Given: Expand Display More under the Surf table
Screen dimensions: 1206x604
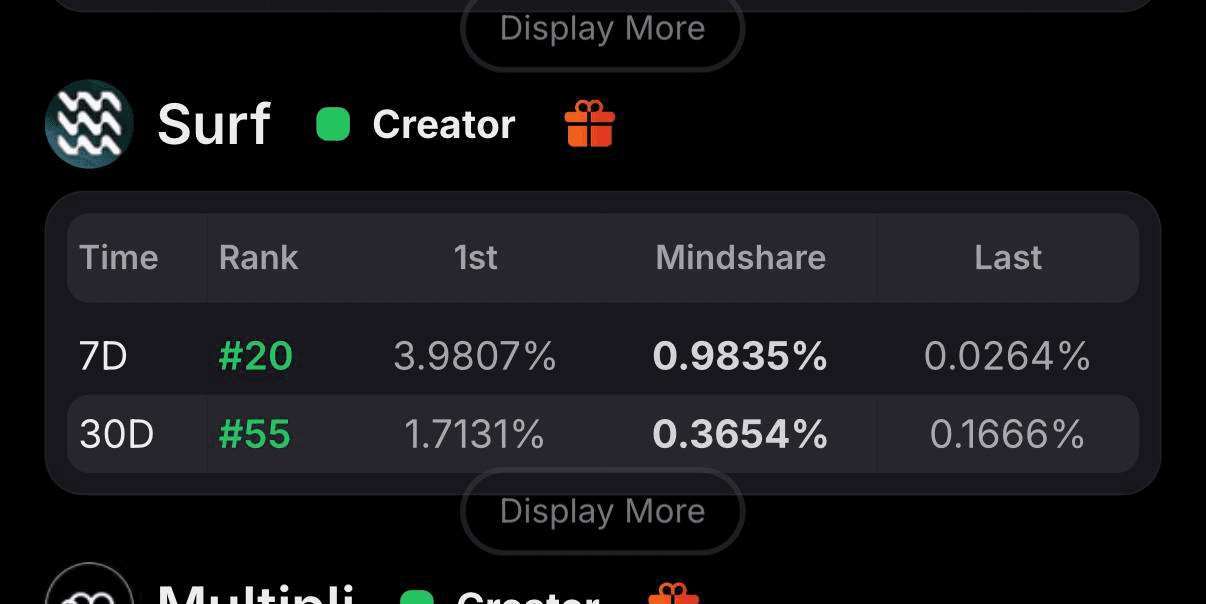Looking at the screenshot, I should pyautogui.click(x=602, y=511).
